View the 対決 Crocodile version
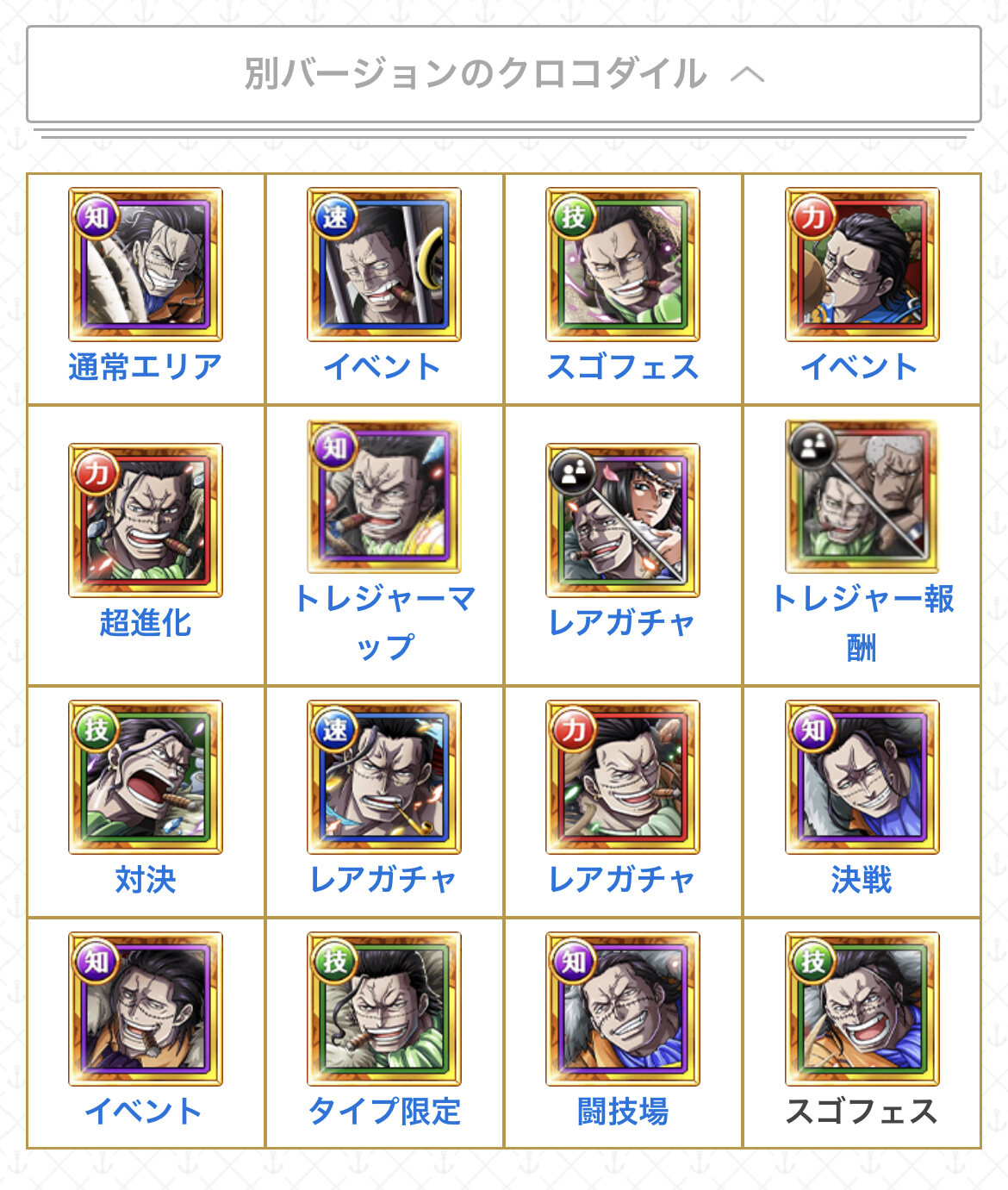 point(146,777)
